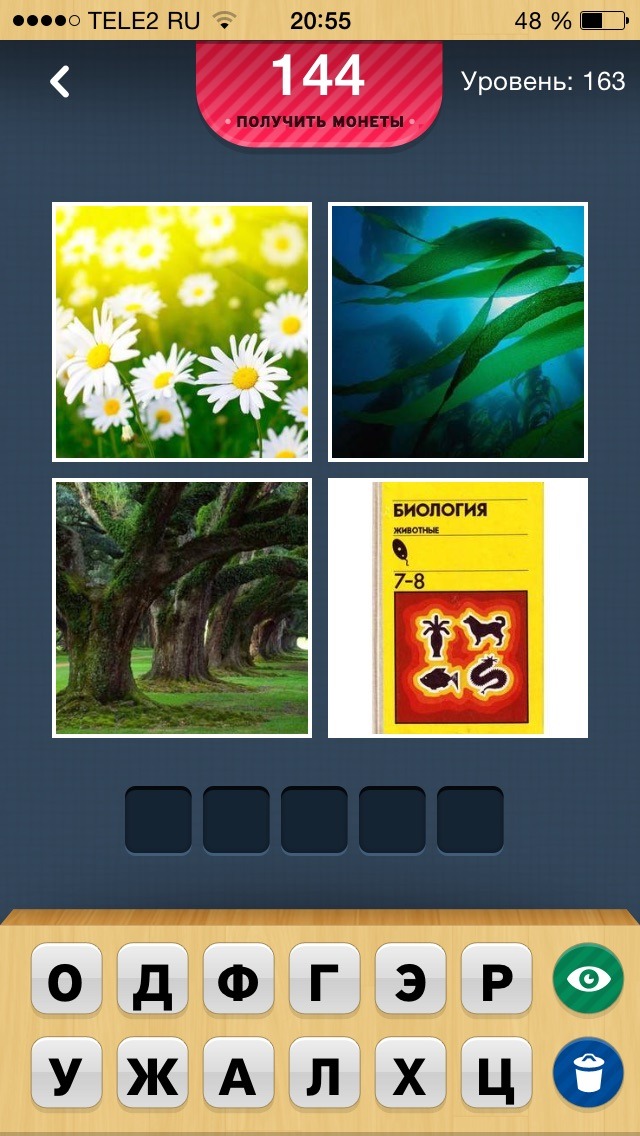Enlarge the daisies picture

[182, 331]
